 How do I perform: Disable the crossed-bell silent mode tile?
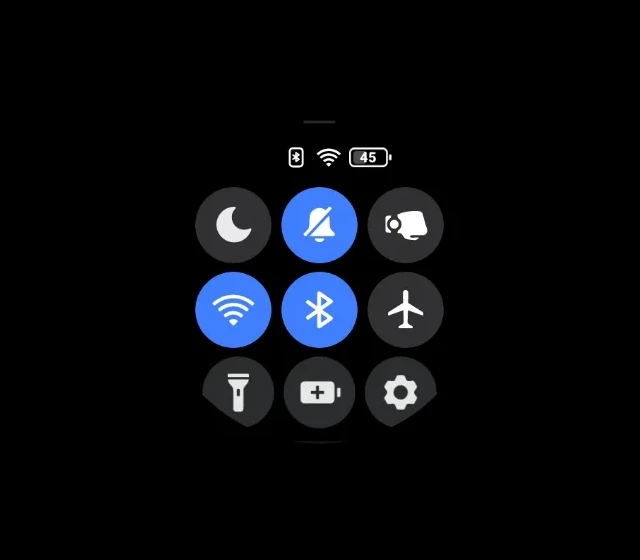click(319, 225)
